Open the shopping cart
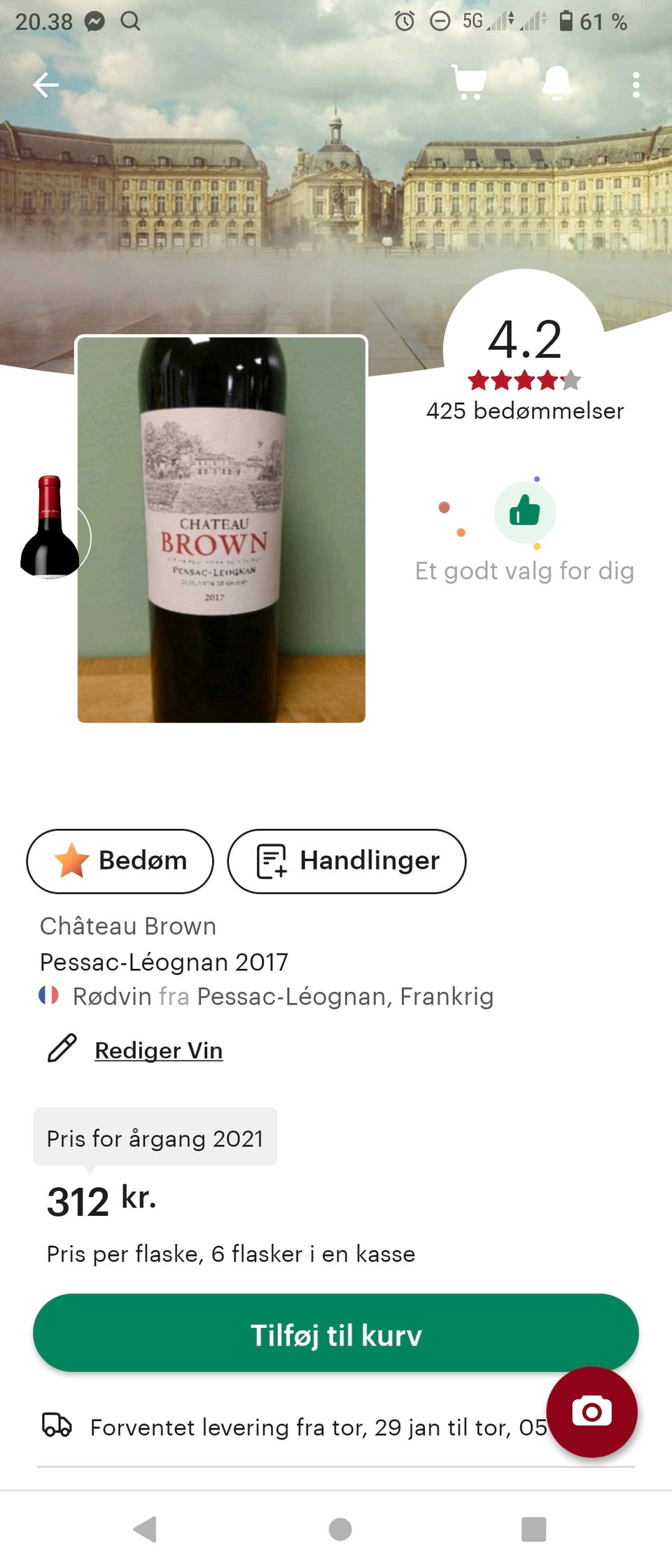The height and width of the screenshot is (1568, 672). tap(469, 83)
